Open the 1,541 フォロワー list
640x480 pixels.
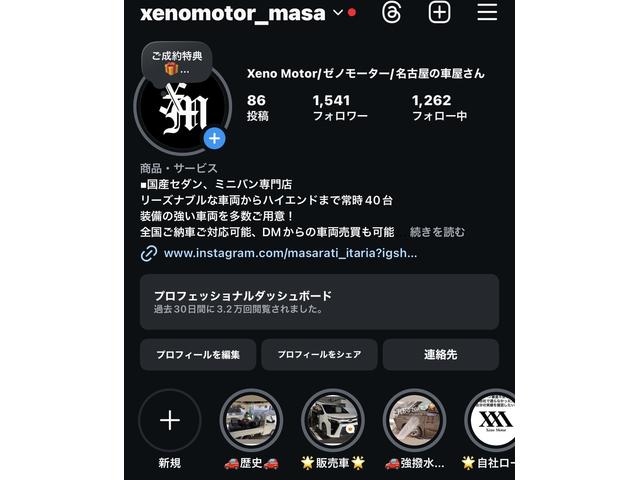339,108
